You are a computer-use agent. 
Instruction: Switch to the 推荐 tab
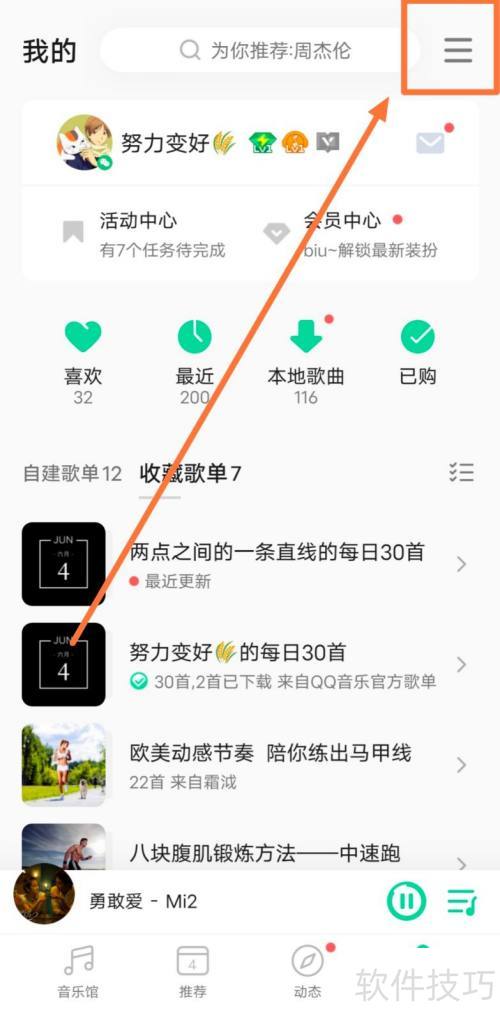[192, 971]
